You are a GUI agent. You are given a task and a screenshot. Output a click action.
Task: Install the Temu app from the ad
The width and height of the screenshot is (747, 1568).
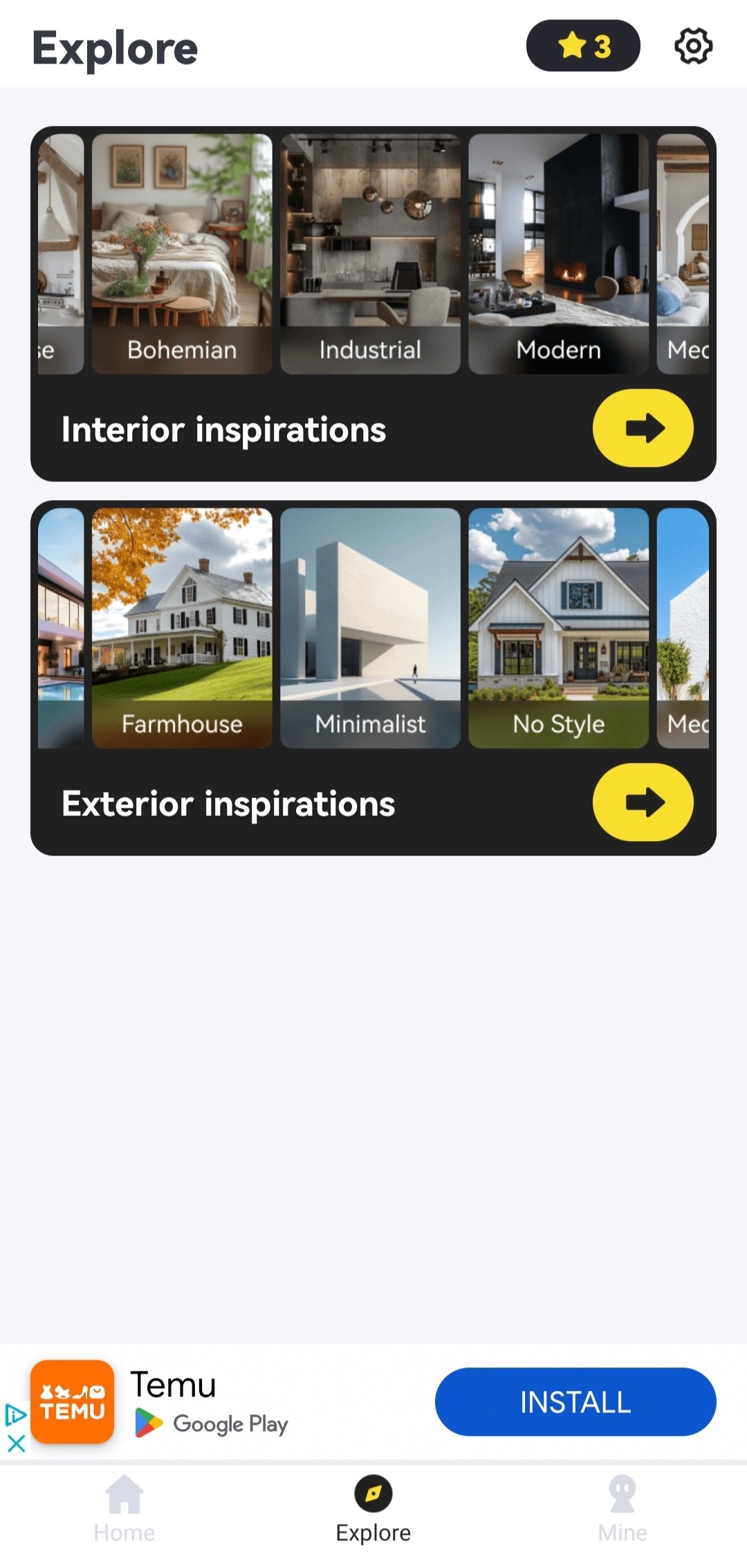point(575,1402)
